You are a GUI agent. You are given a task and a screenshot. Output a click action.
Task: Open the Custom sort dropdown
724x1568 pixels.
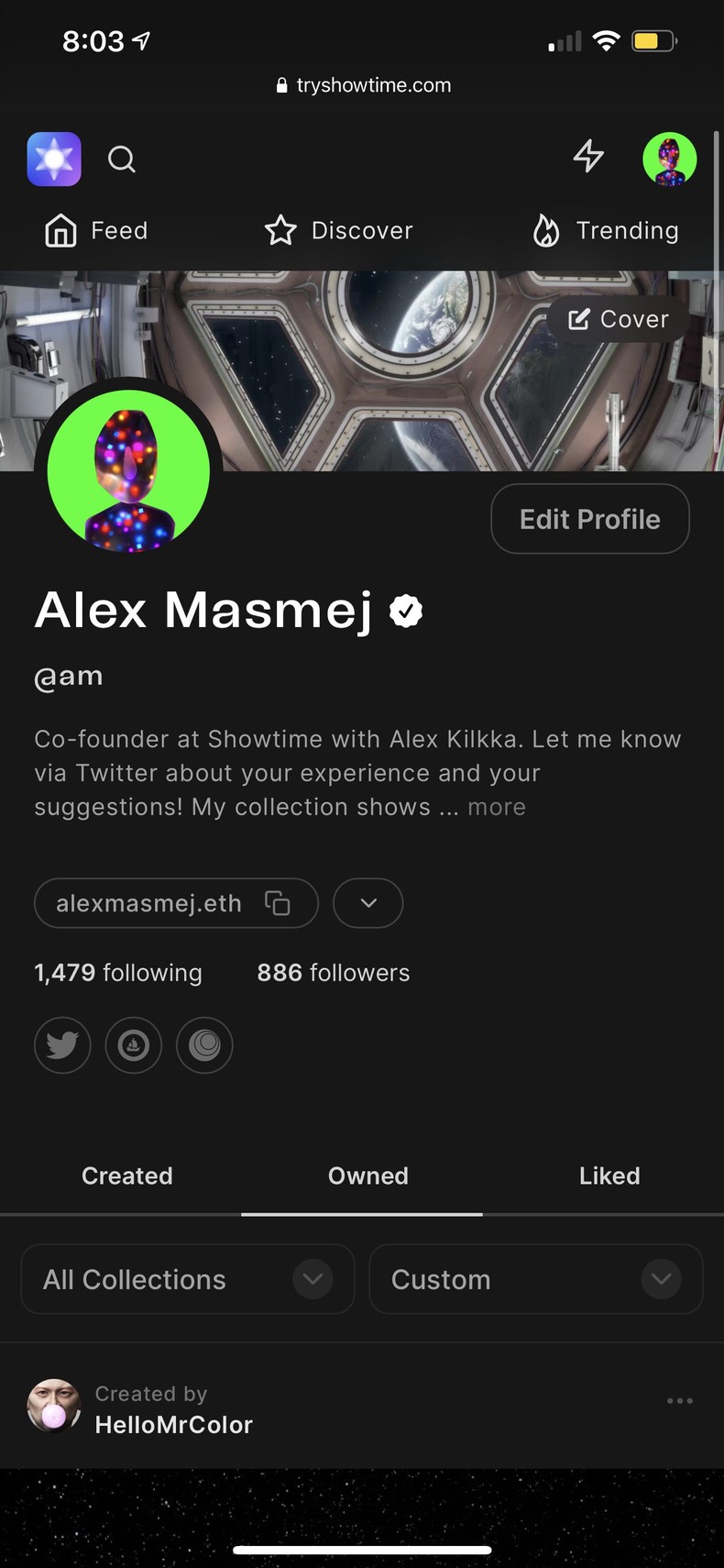click(535, 1279)
